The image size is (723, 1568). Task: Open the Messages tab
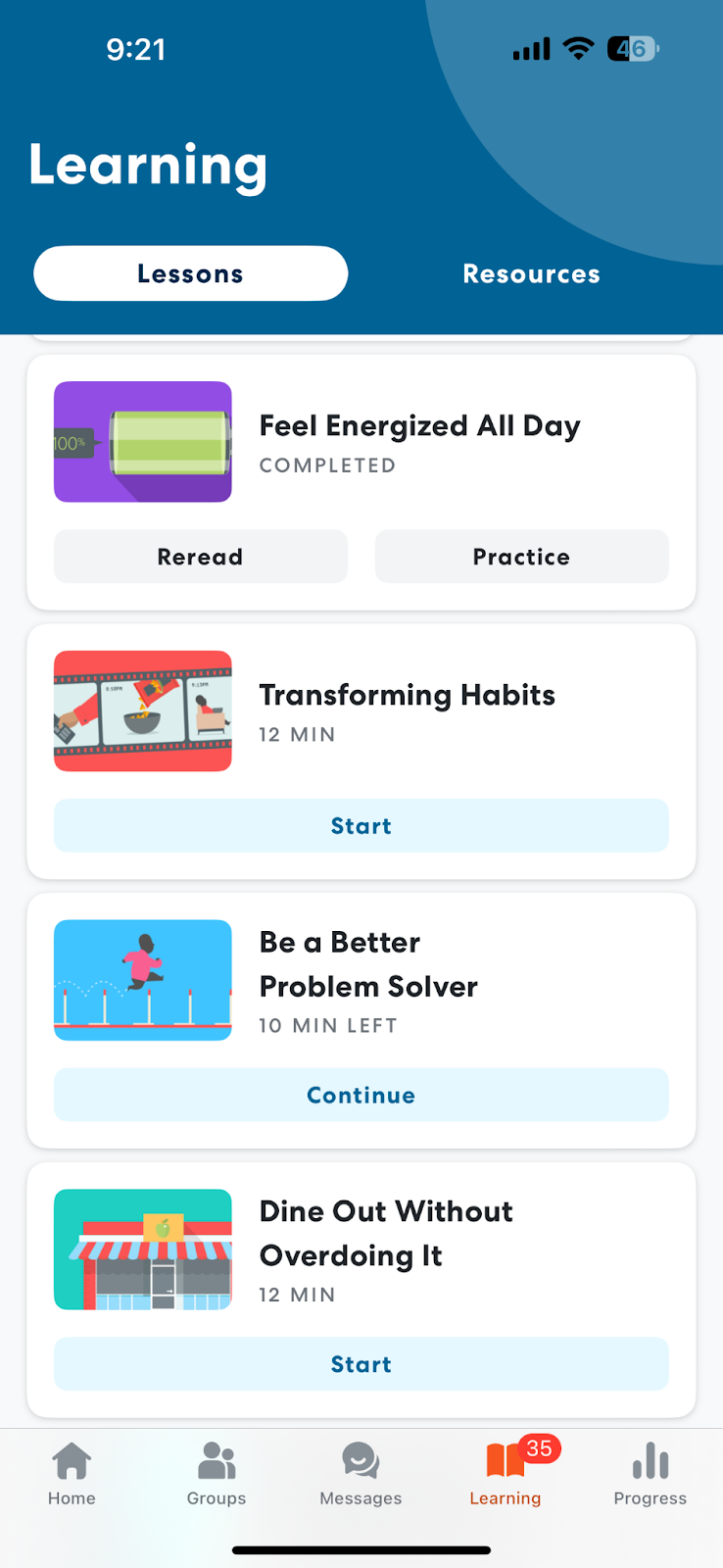coord(361,1474)
